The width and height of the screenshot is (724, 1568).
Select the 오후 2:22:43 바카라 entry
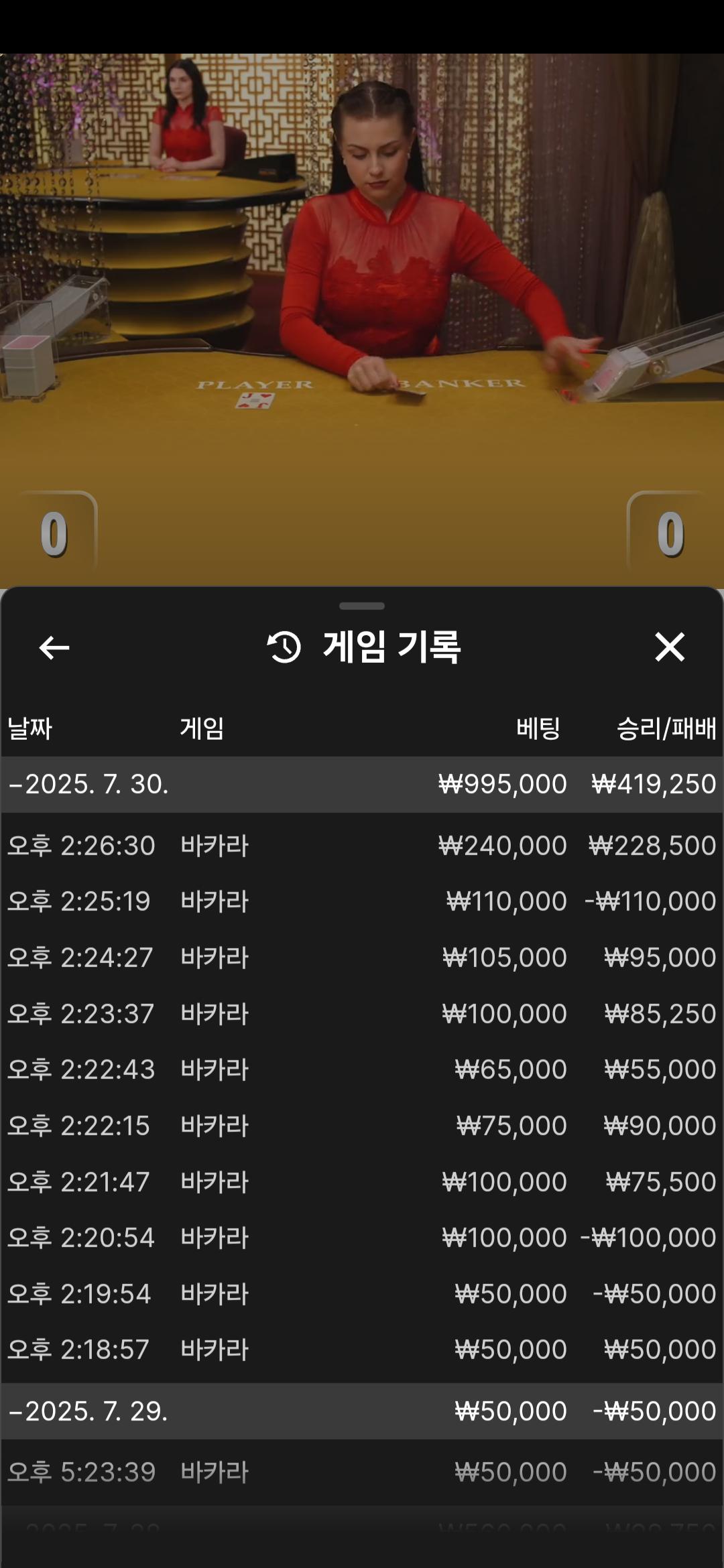(x=362, y=1069)
